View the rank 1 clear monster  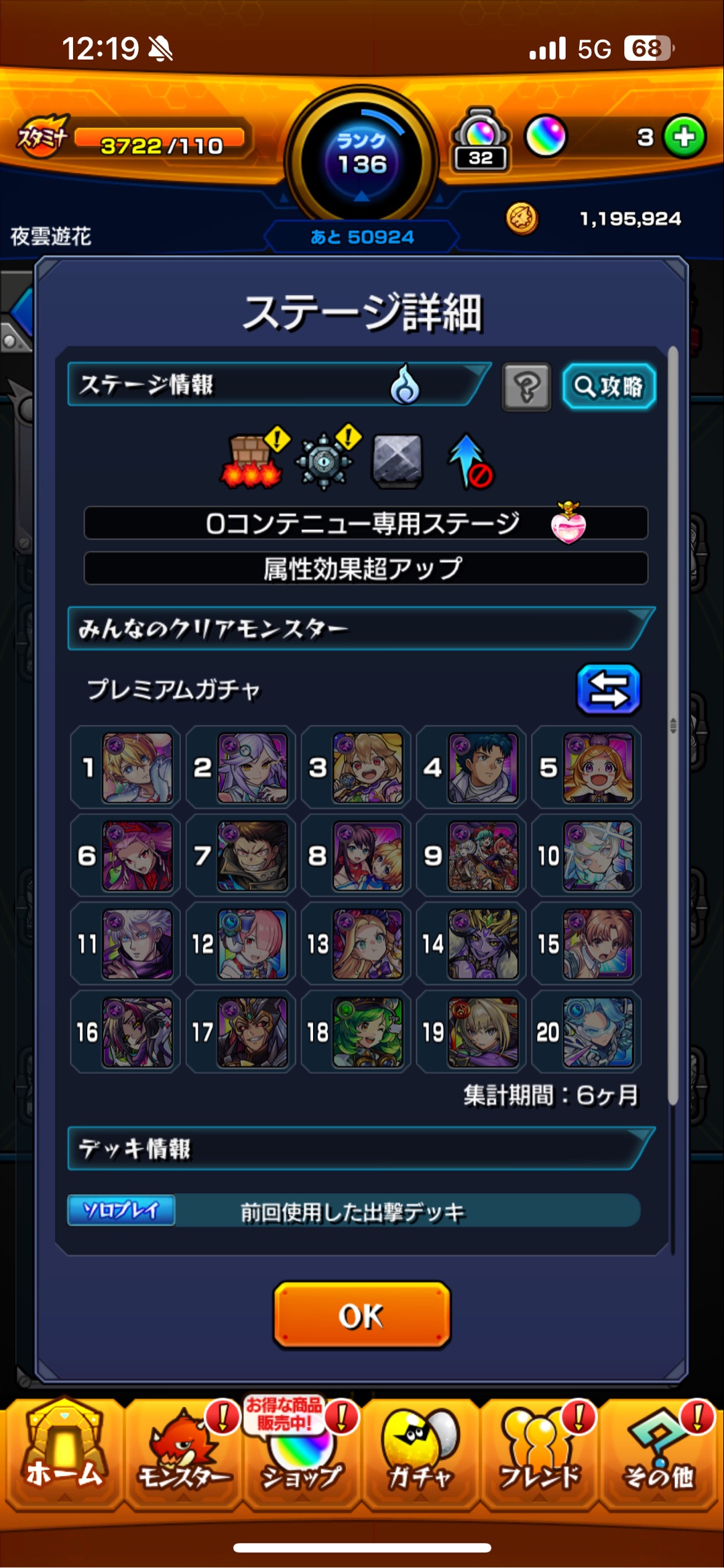coord(137,767)
